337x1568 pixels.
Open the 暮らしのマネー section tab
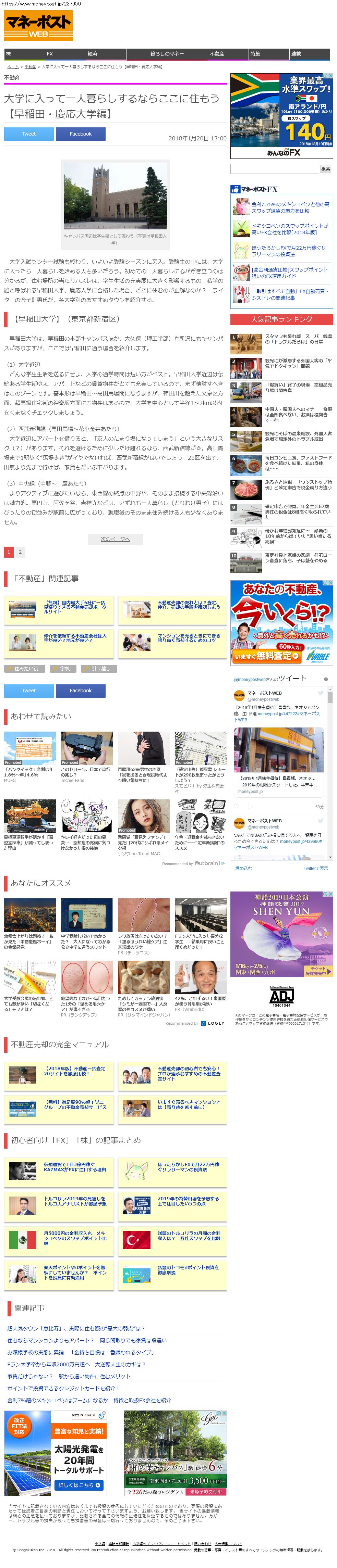[x=167, y=53]
